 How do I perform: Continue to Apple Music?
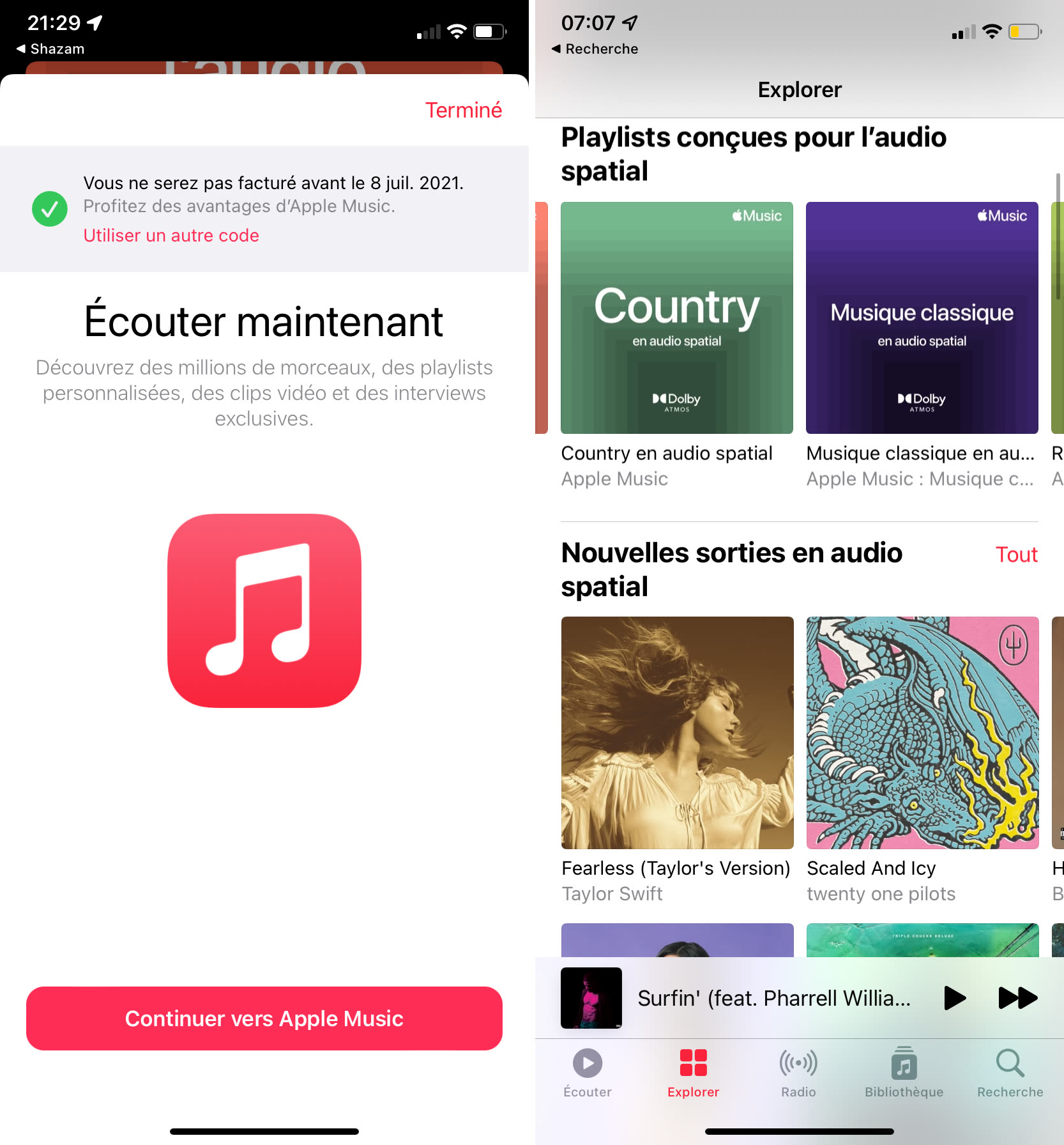264,1018
